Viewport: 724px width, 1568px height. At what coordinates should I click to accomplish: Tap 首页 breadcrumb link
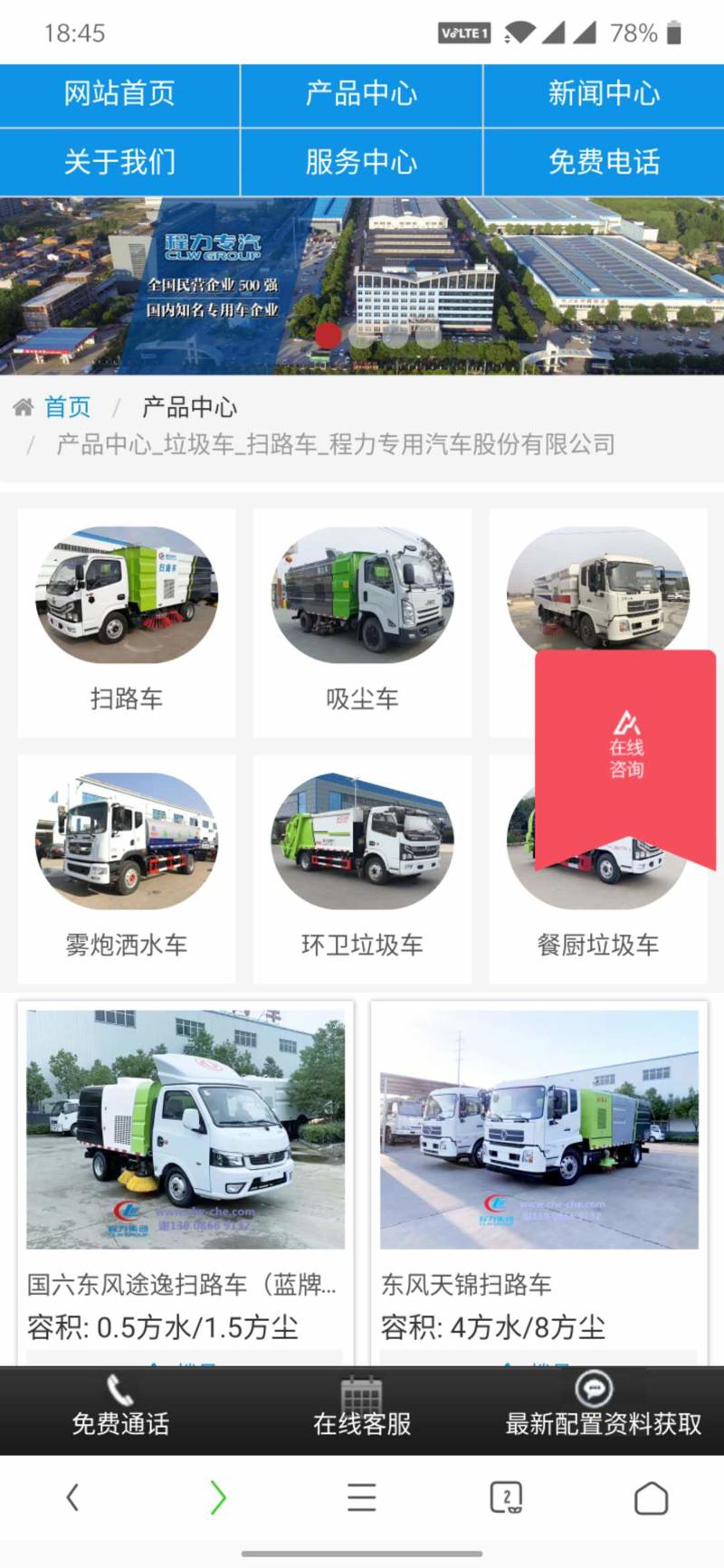[67, 407]
